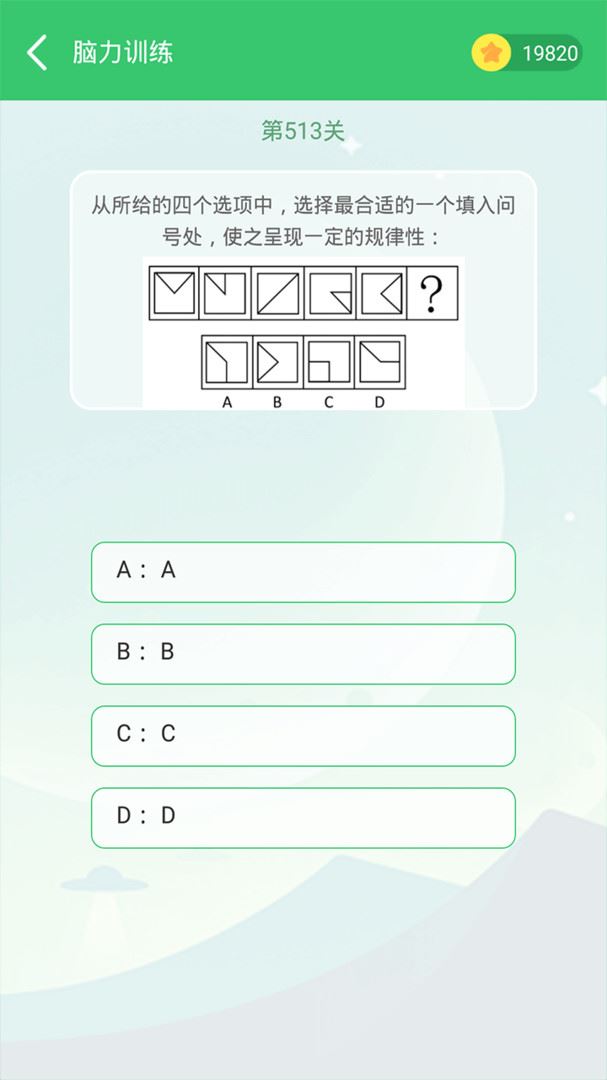
Task: Pick answer option C
Action: tap(303, 736)
